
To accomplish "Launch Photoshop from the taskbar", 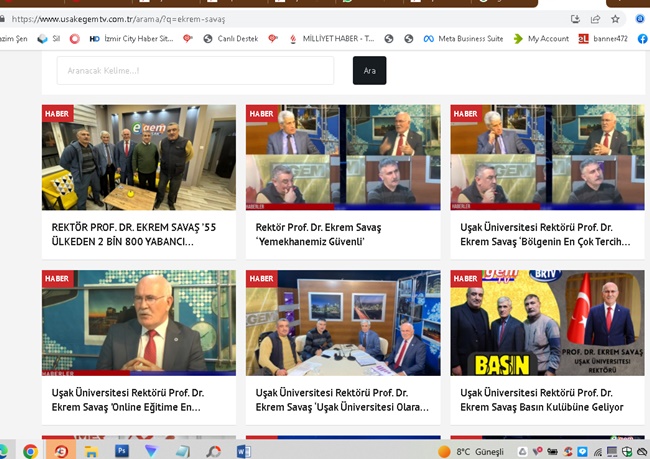I will coord(122,452).
